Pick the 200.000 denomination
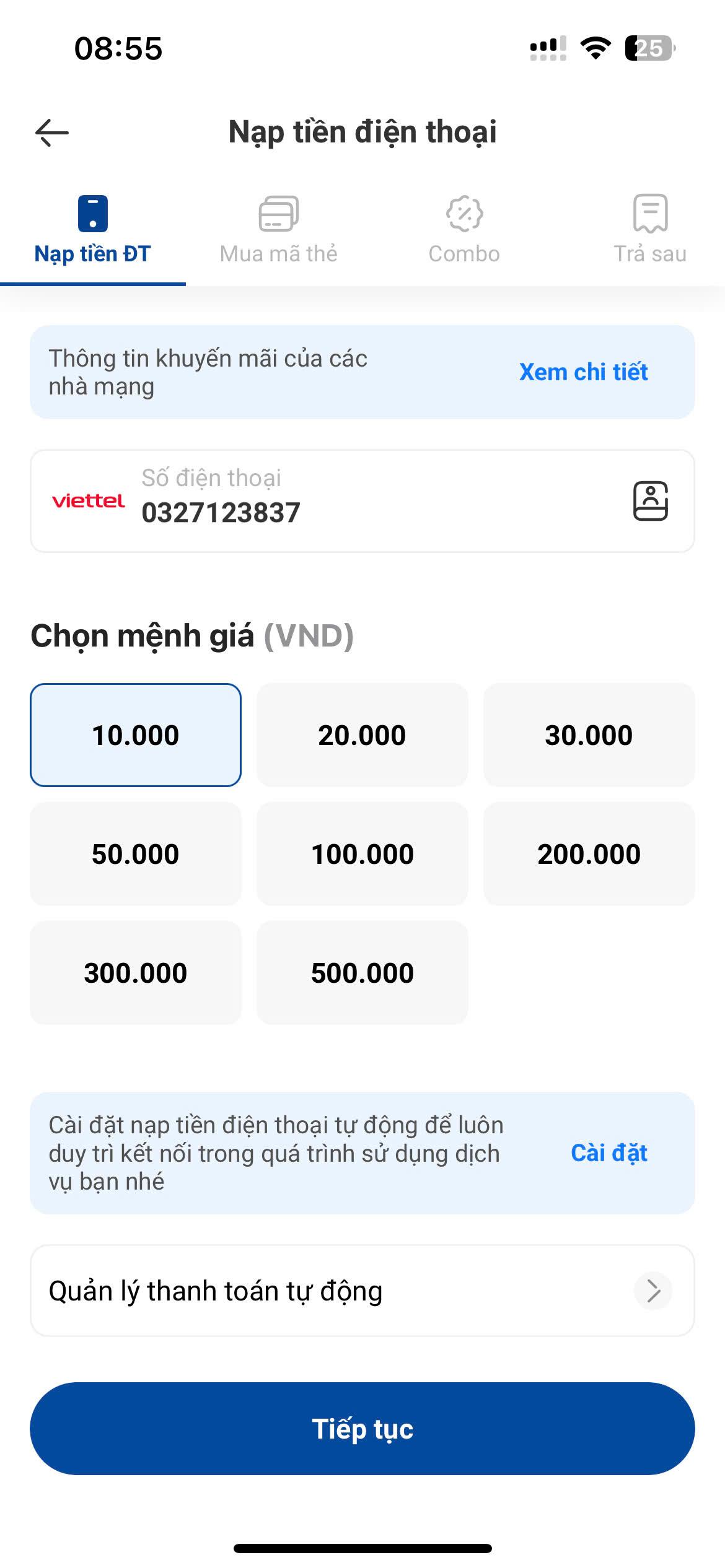Viewport: 725px width, 1568px height. pyautogui.click(x=589, y=854)
